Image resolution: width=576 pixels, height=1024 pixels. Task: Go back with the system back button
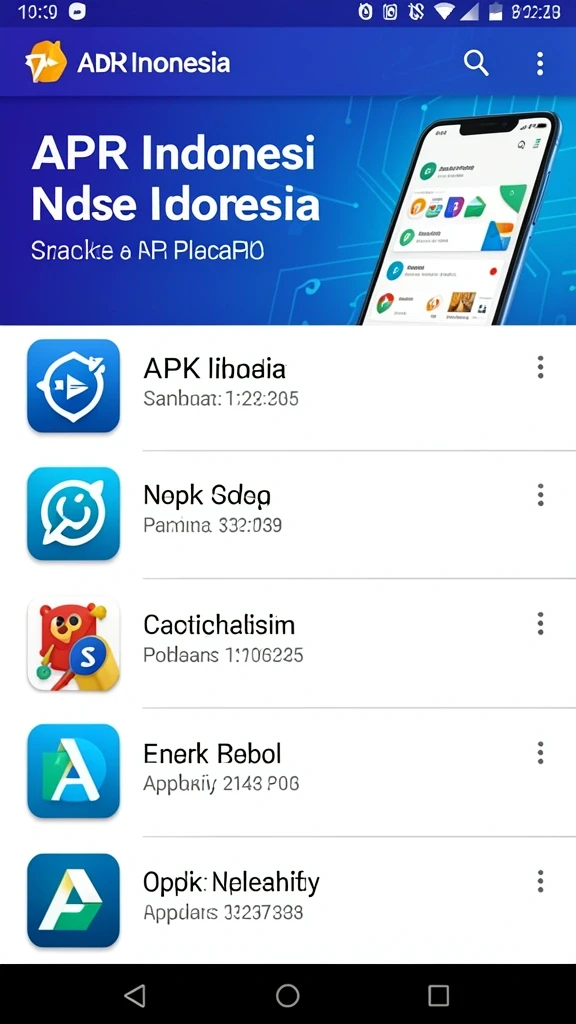pos(135,995)
